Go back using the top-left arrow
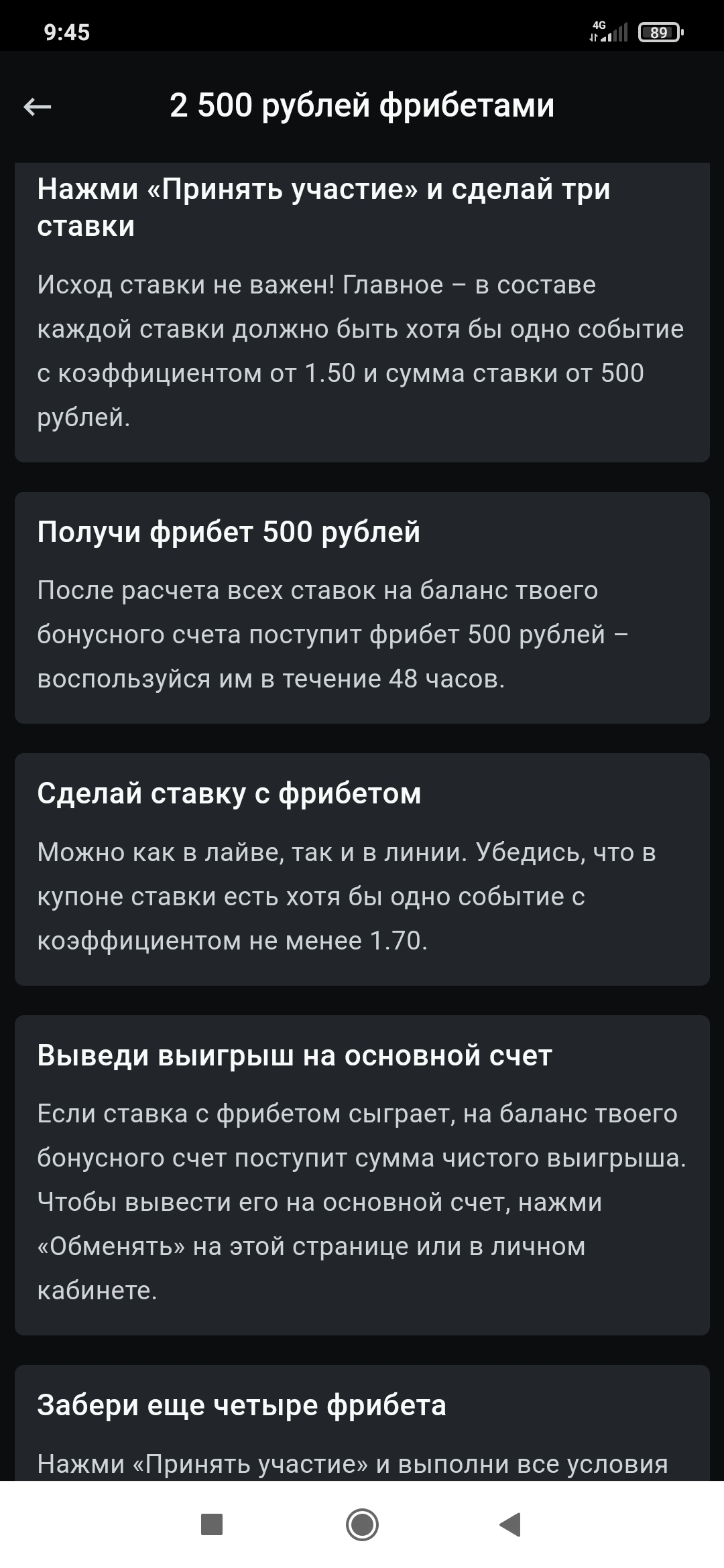This screenshot has height=1568, width=724. point(38,106)
